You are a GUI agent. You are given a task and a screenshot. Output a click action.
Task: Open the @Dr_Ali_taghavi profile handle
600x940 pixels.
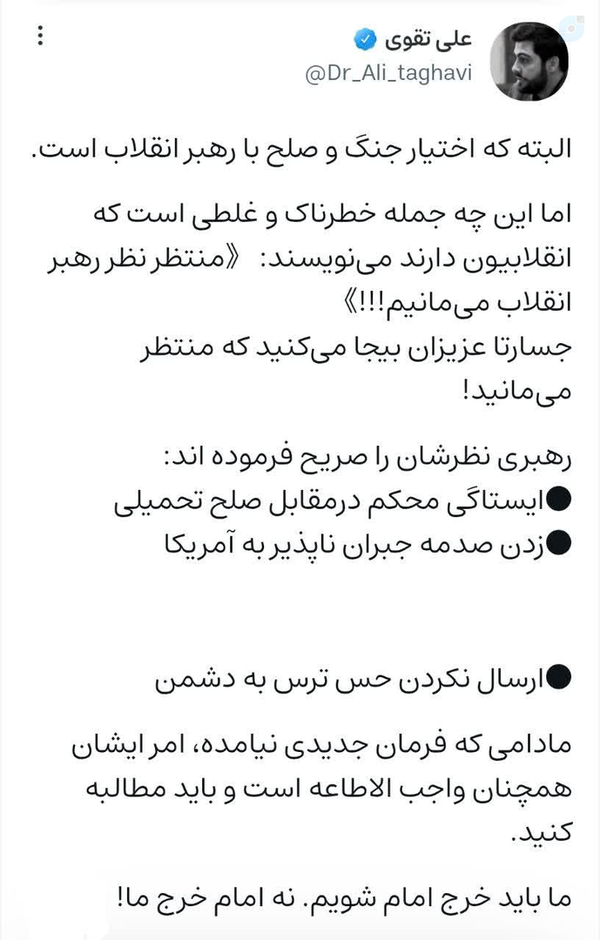click(388, 74)
